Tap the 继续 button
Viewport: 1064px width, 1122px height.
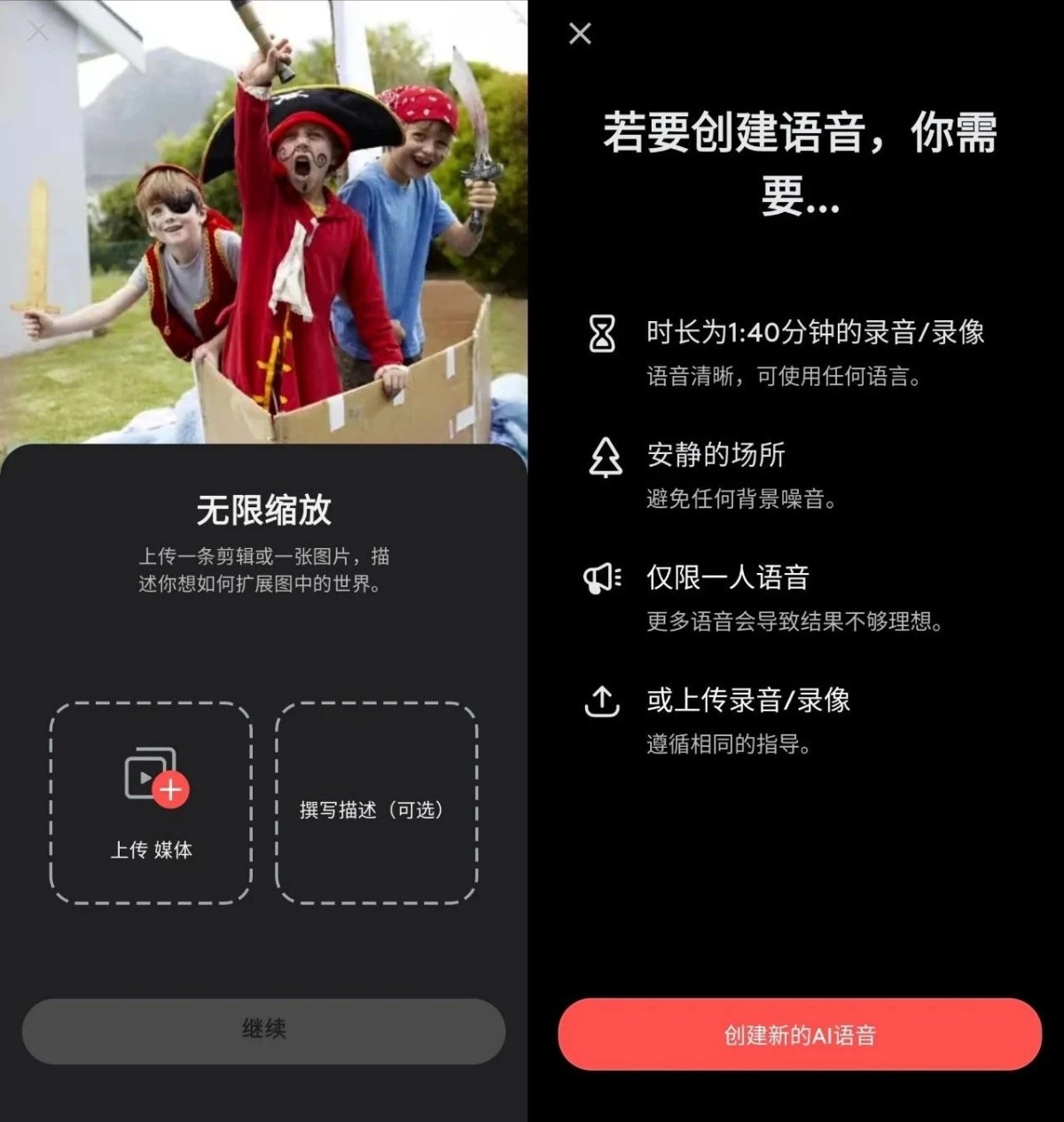tap(263, 1030)
